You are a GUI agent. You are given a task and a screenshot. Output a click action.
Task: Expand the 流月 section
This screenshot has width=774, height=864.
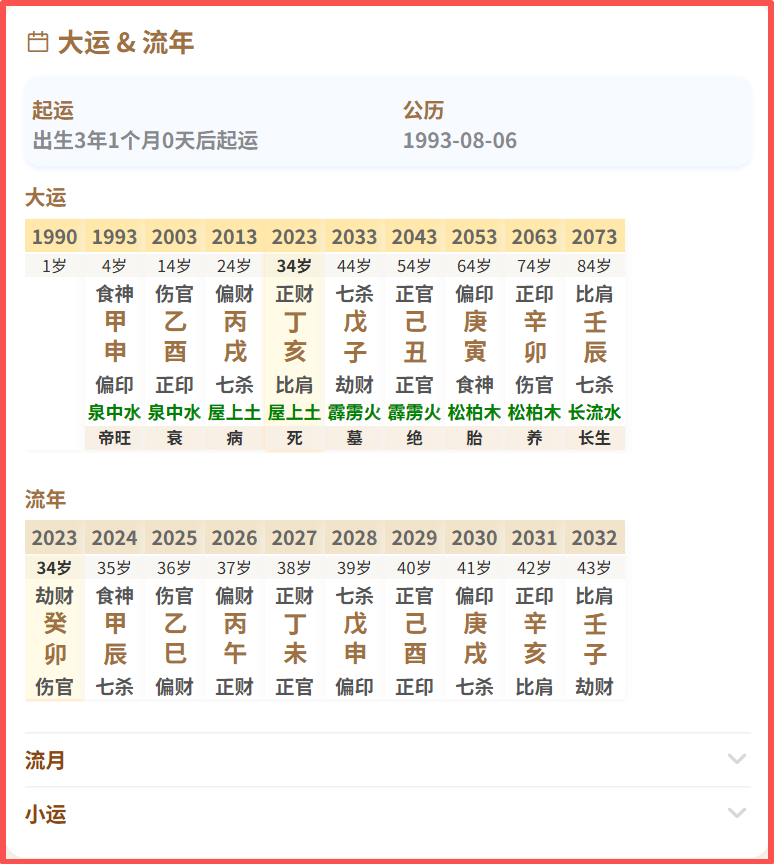pos(386,760)
